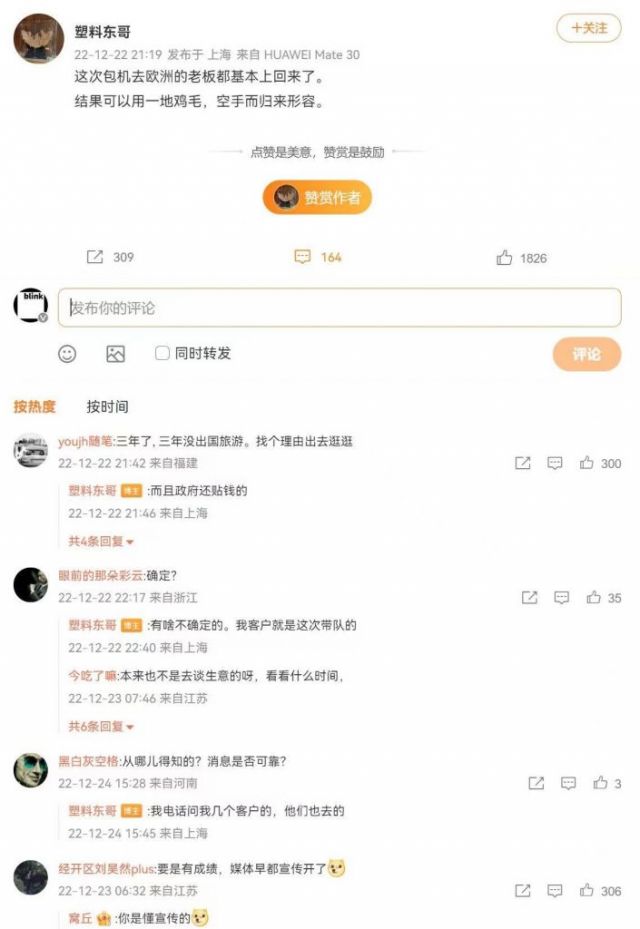
Task: Check the 同时转发 checkbox
Action: tap(162, 353)
